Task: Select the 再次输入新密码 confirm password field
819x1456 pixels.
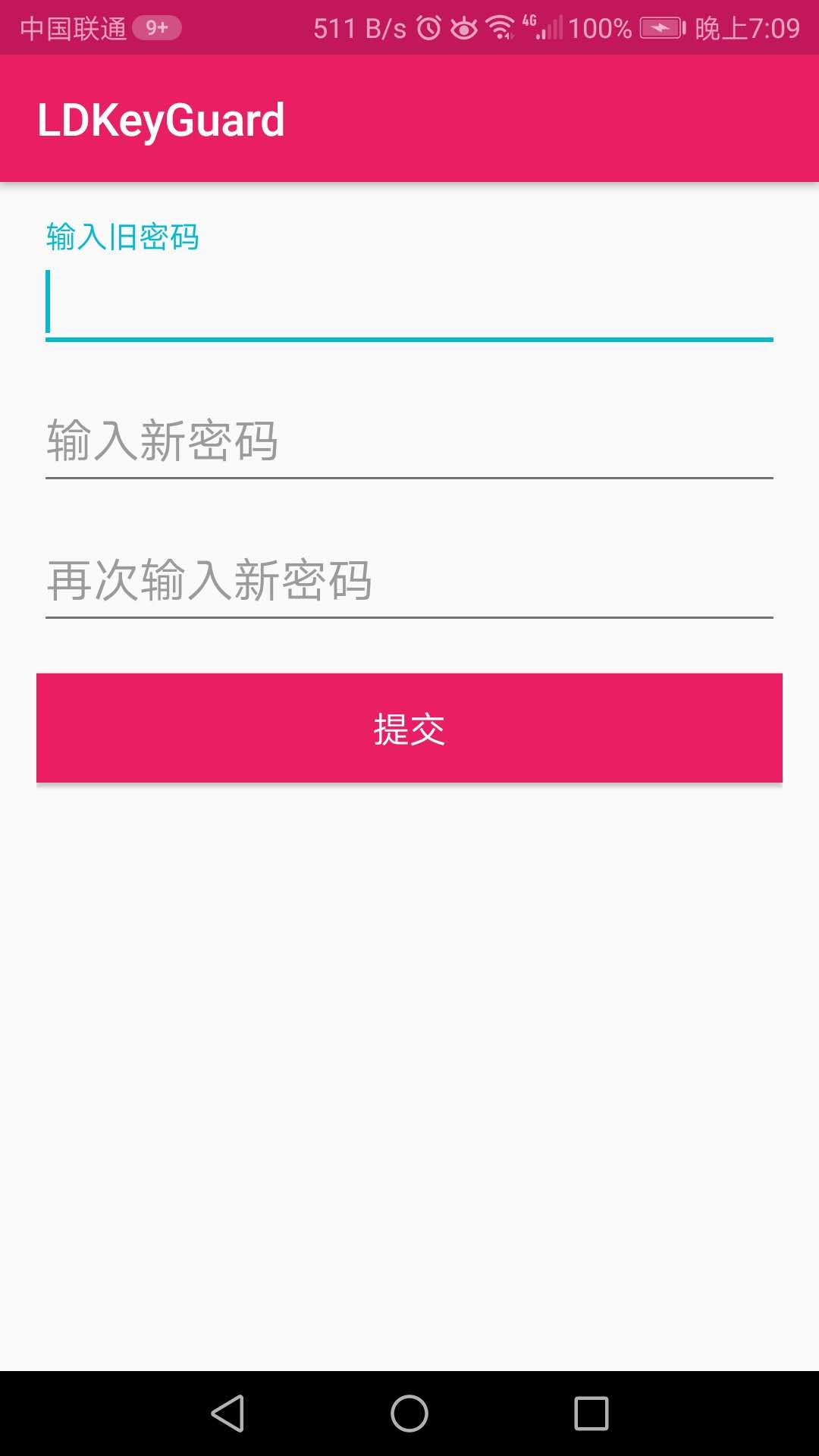Action: click(409, 581)
